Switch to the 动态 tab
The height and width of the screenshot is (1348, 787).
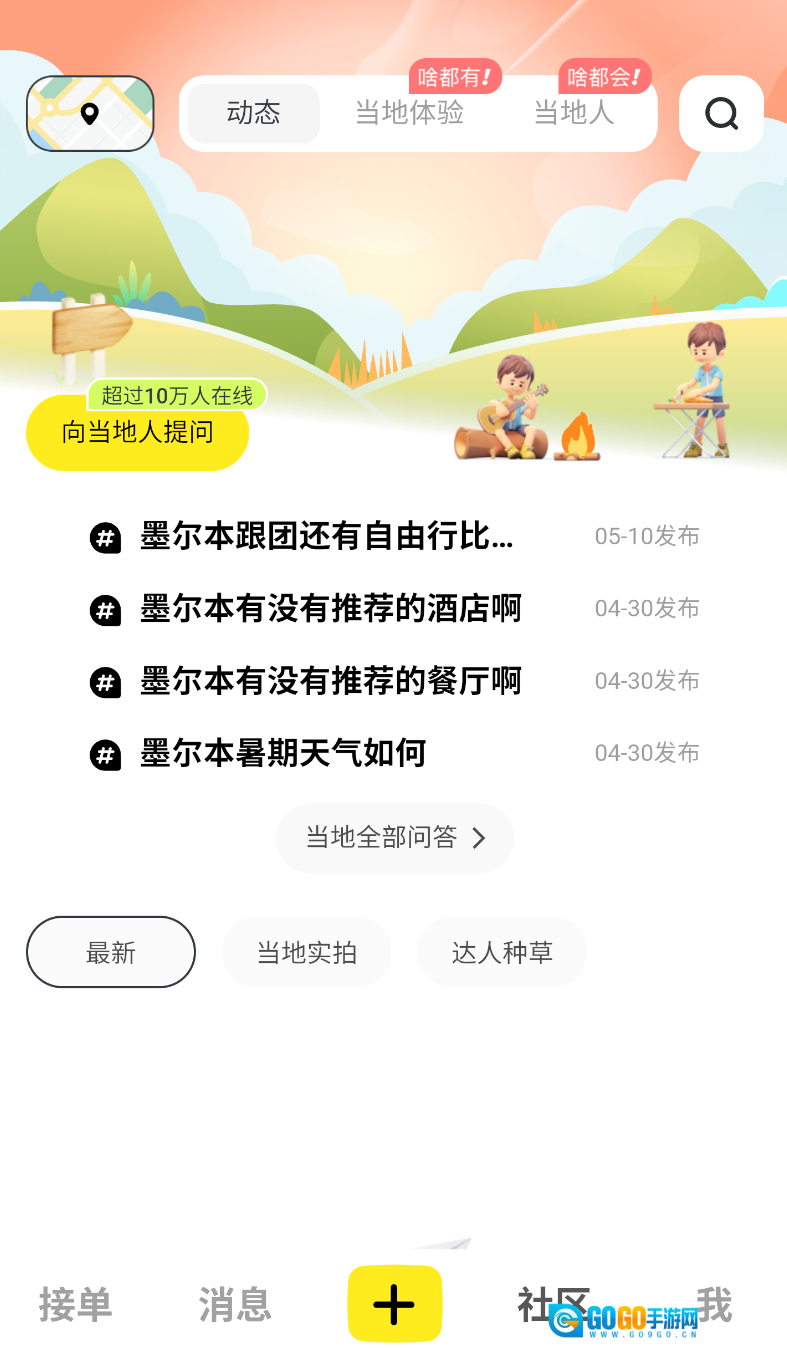point(254,113)
